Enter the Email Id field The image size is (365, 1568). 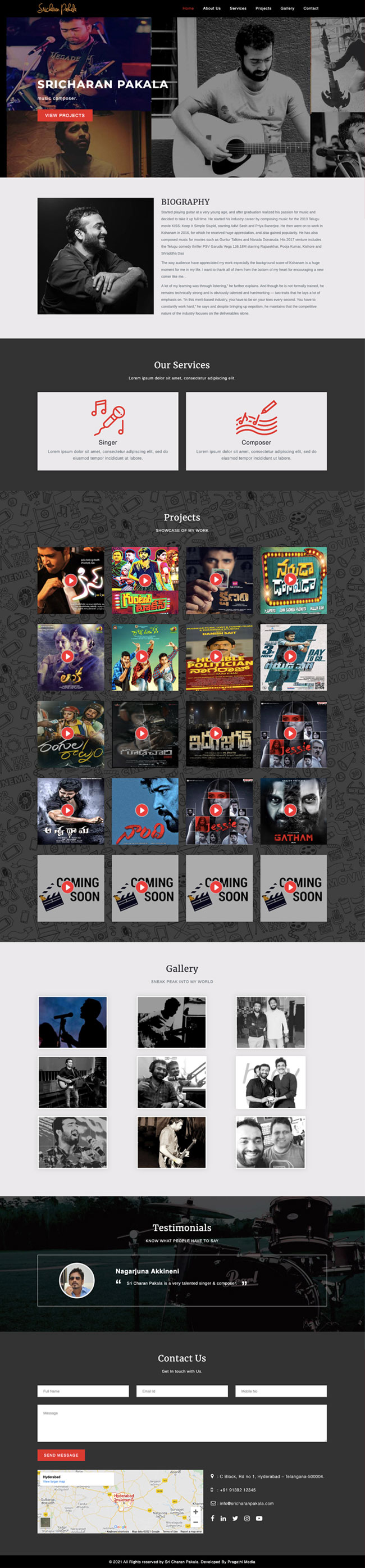tap(182, 1391)
